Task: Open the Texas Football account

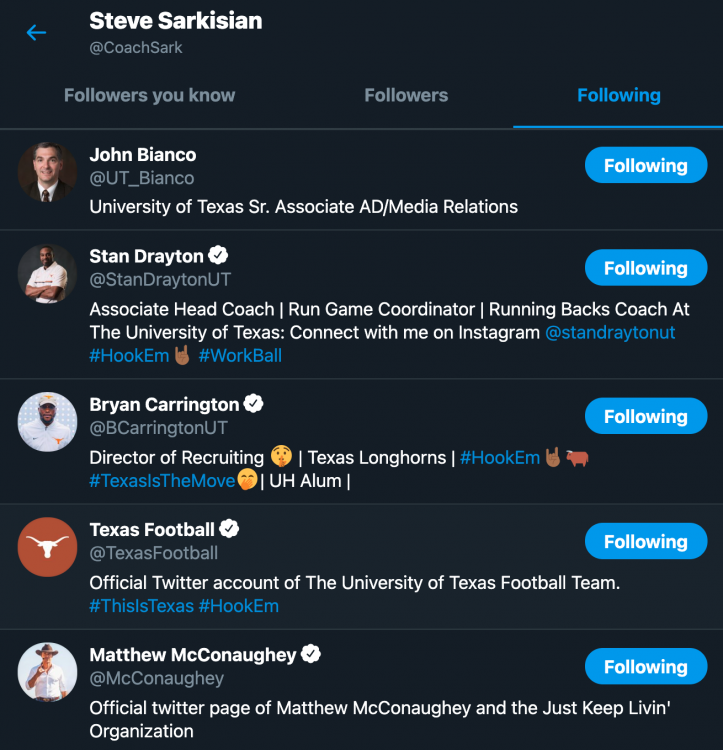Action: click(152, 530)
